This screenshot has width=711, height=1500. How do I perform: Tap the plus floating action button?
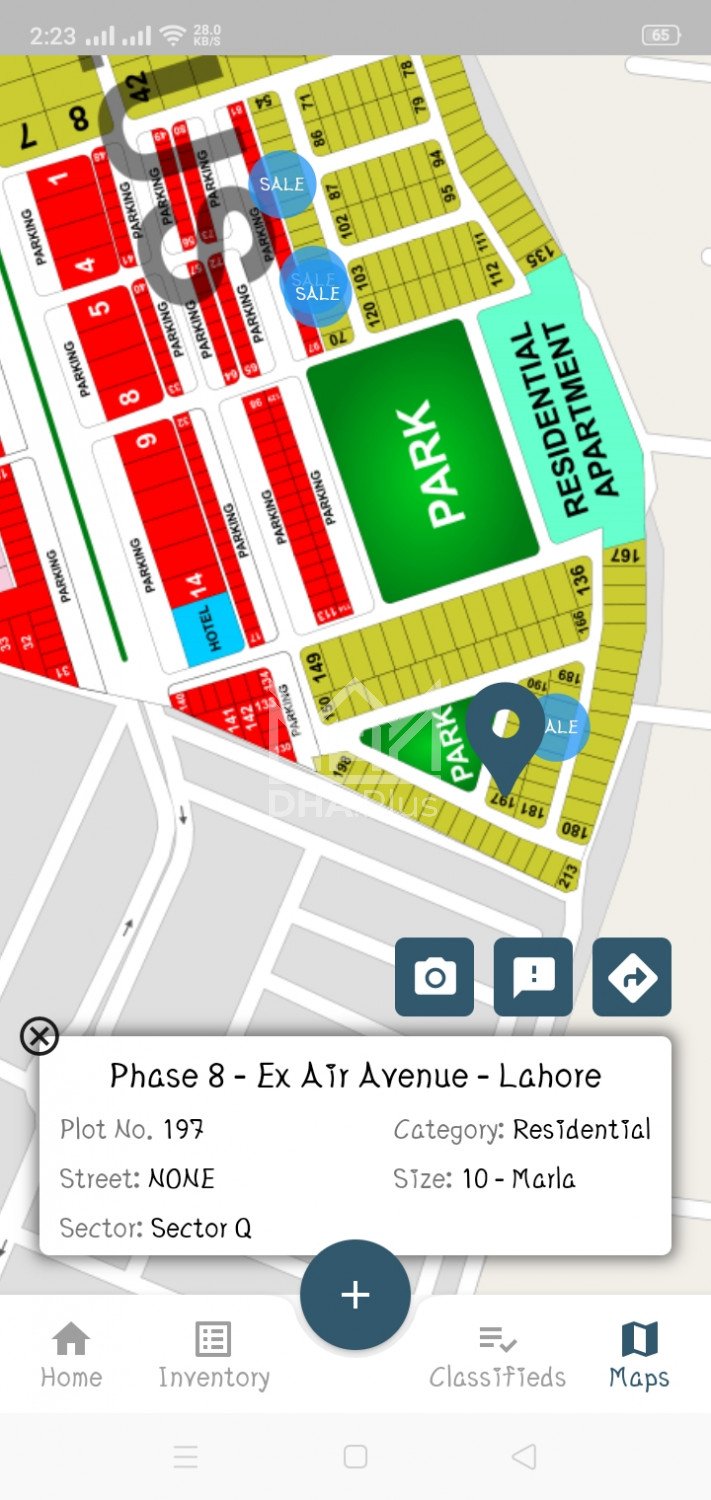coord(355,1295)
